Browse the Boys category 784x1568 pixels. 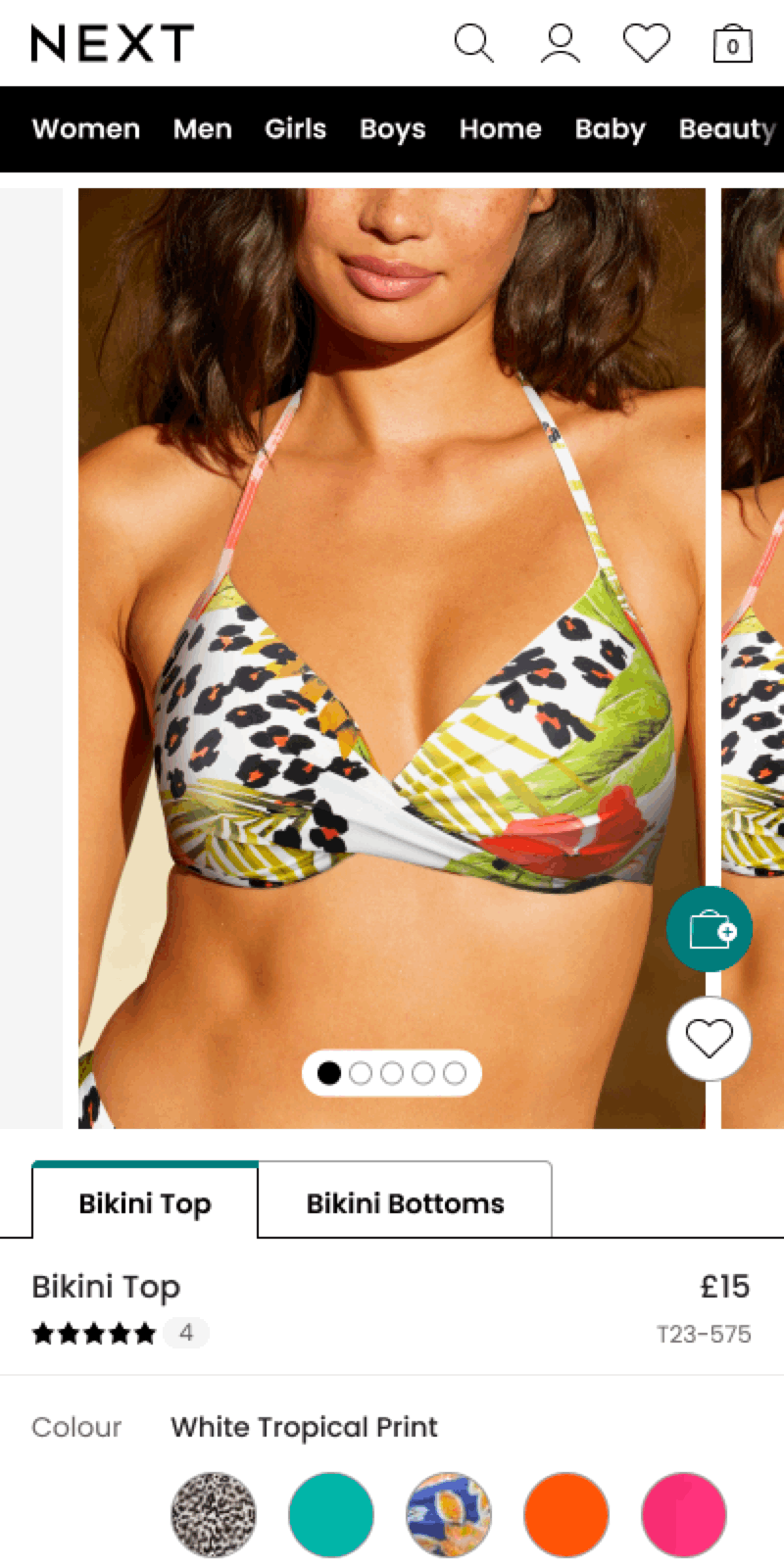392,129
